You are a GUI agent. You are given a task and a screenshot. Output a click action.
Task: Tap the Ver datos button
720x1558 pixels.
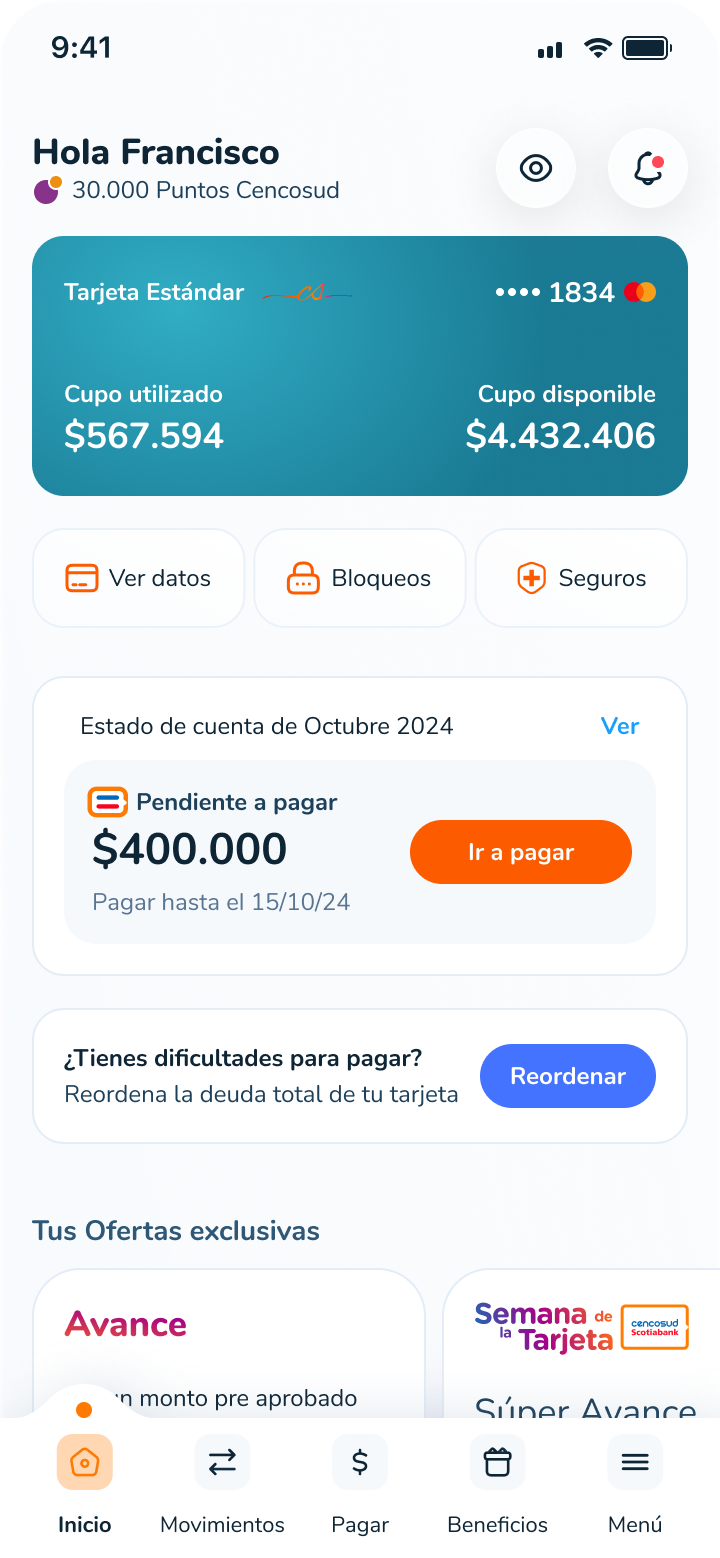coord(139,578)
